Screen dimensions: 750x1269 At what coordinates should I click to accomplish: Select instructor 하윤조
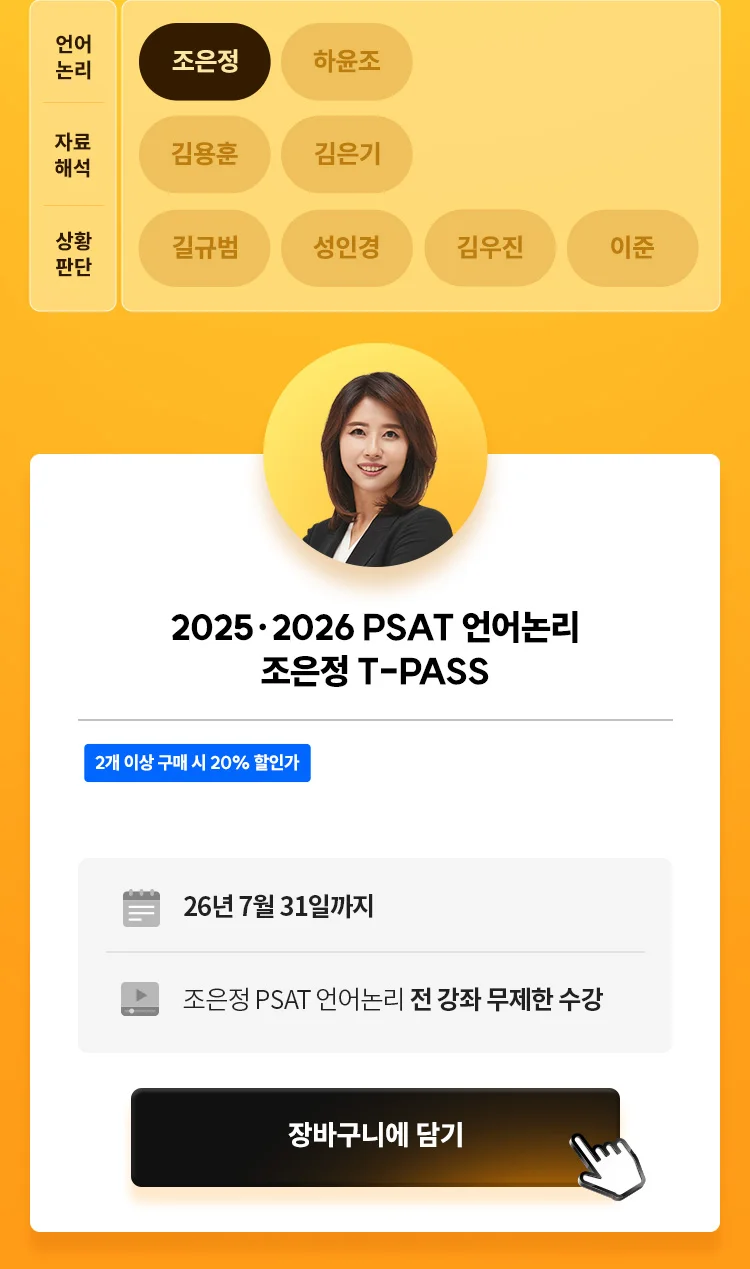coord(347,61)
